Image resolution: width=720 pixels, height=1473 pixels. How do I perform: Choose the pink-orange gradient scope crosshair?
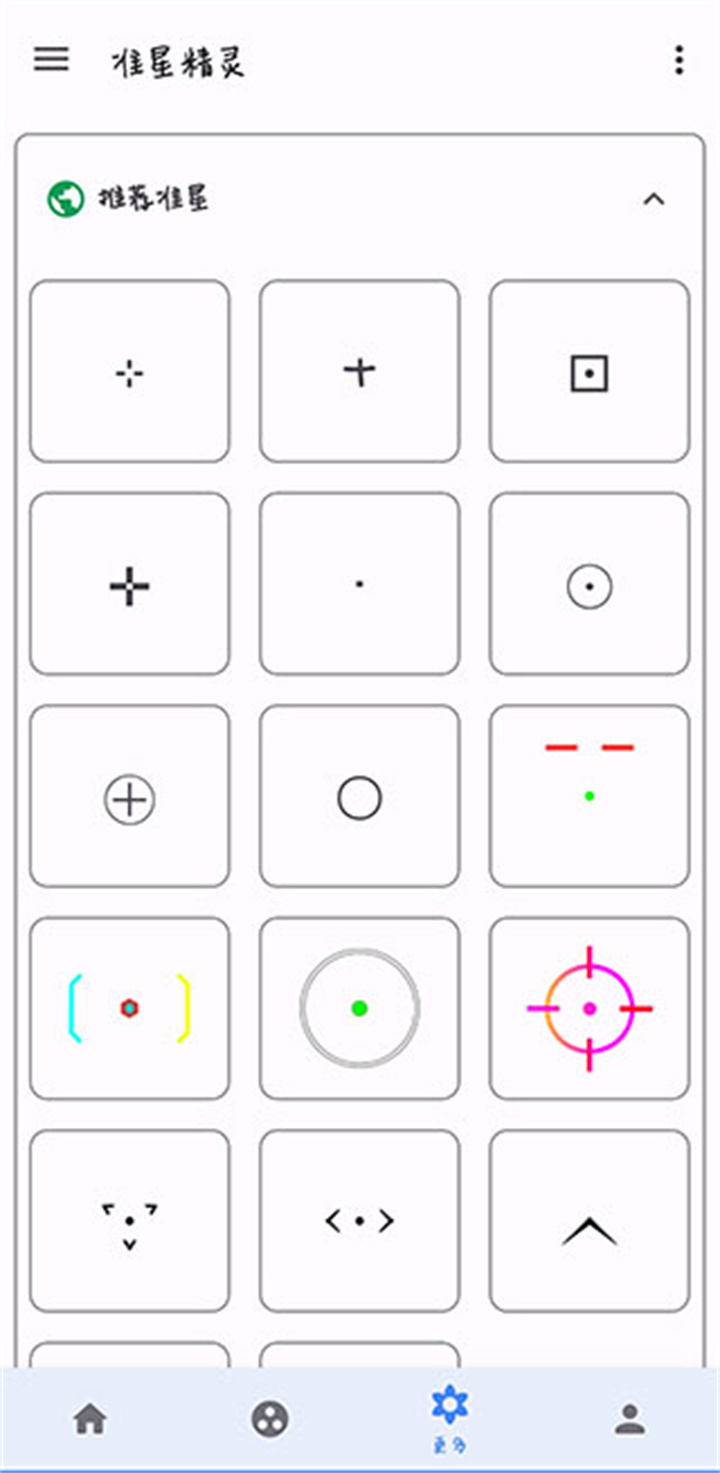(589, 1009)
